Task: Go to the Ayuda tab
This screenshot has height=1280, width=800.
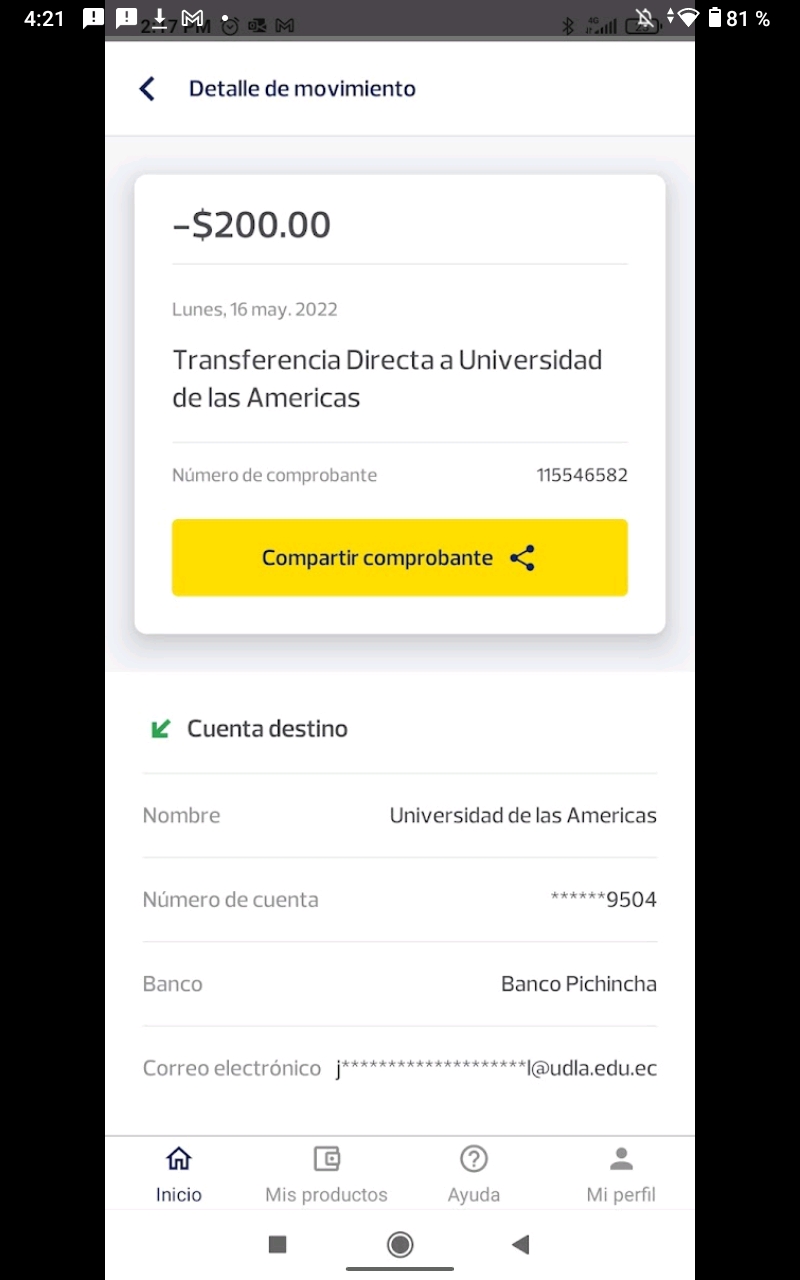Action: tap(473, 1174)
